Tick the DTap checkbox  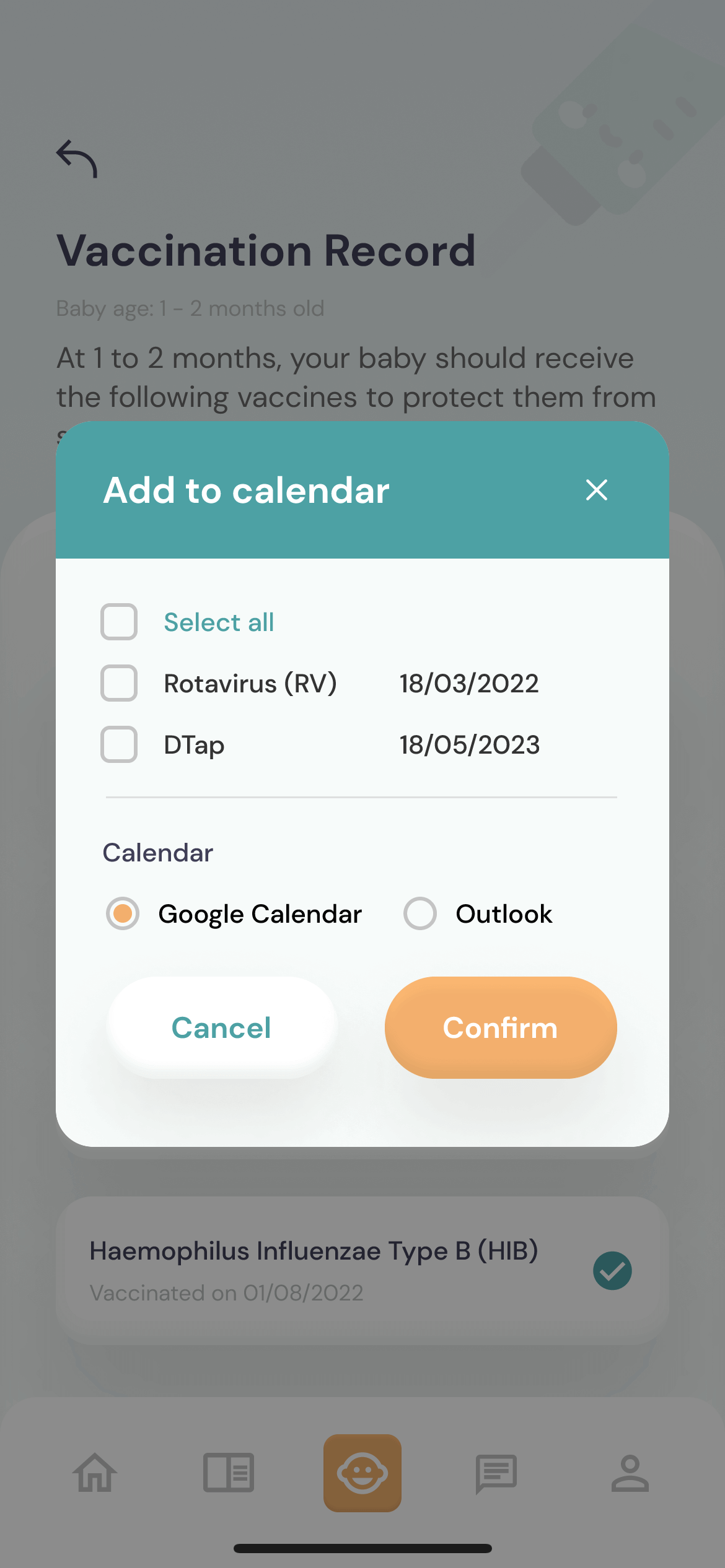pos(119,744)
